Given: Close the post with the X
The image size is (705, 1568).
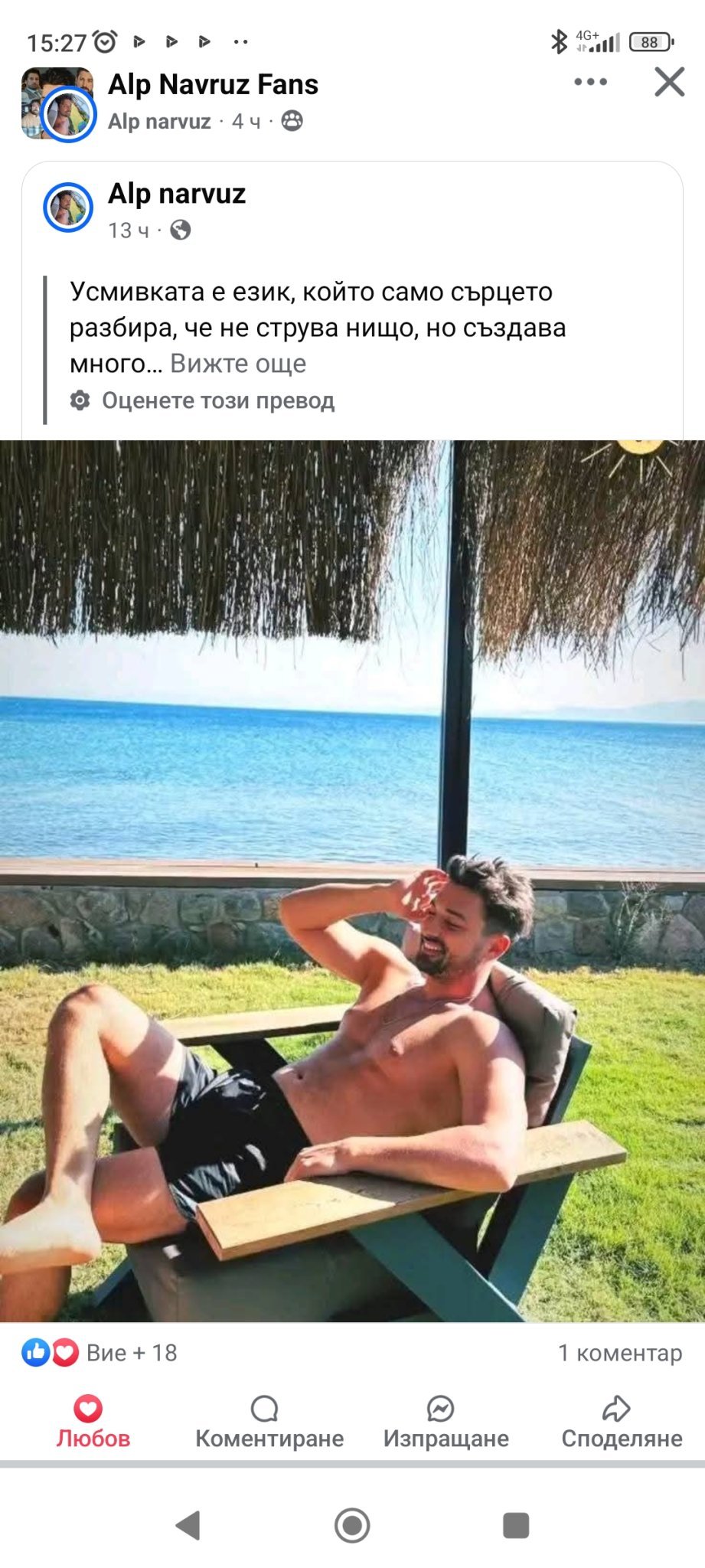Looking at the screenshot, I should click(670, 82).
